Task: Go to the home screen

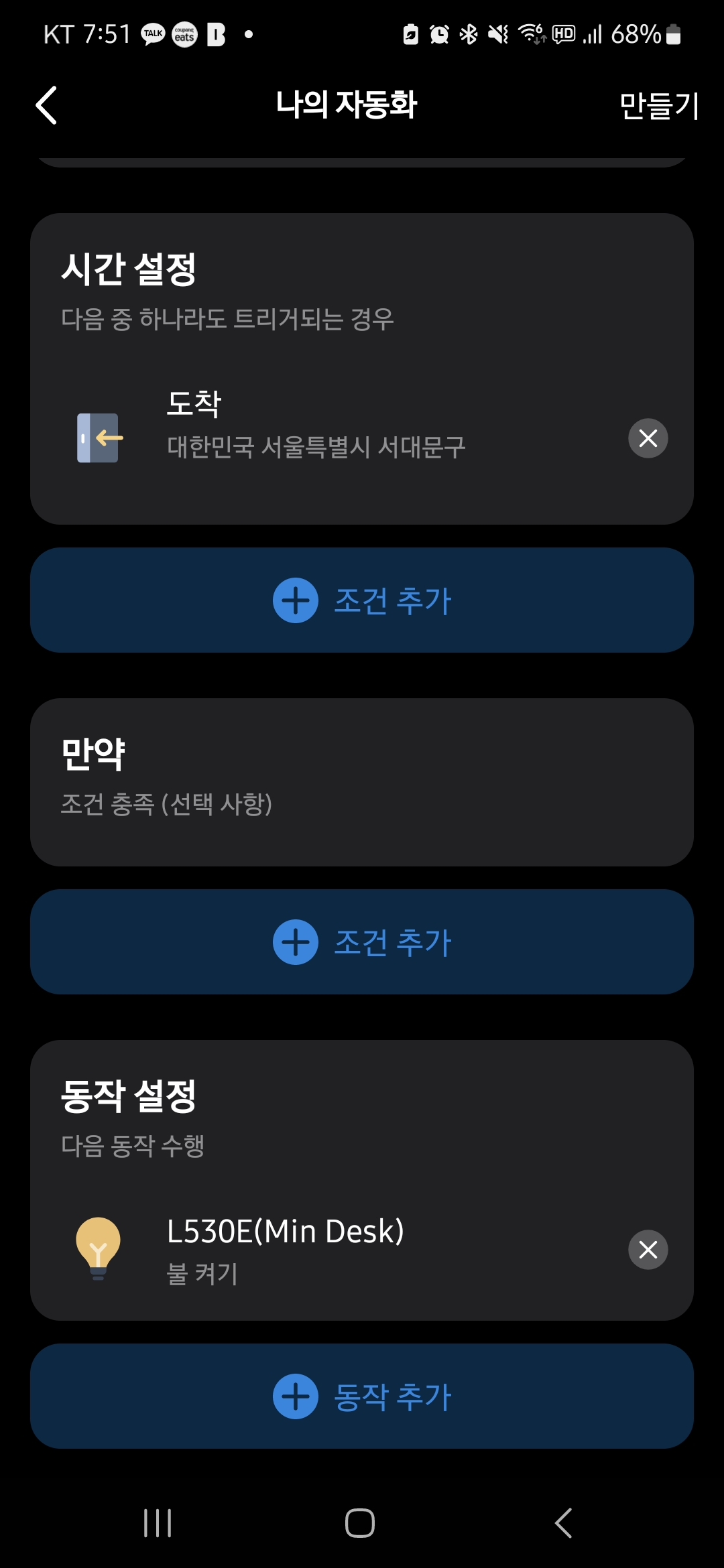Action: tap(360, 1523)
